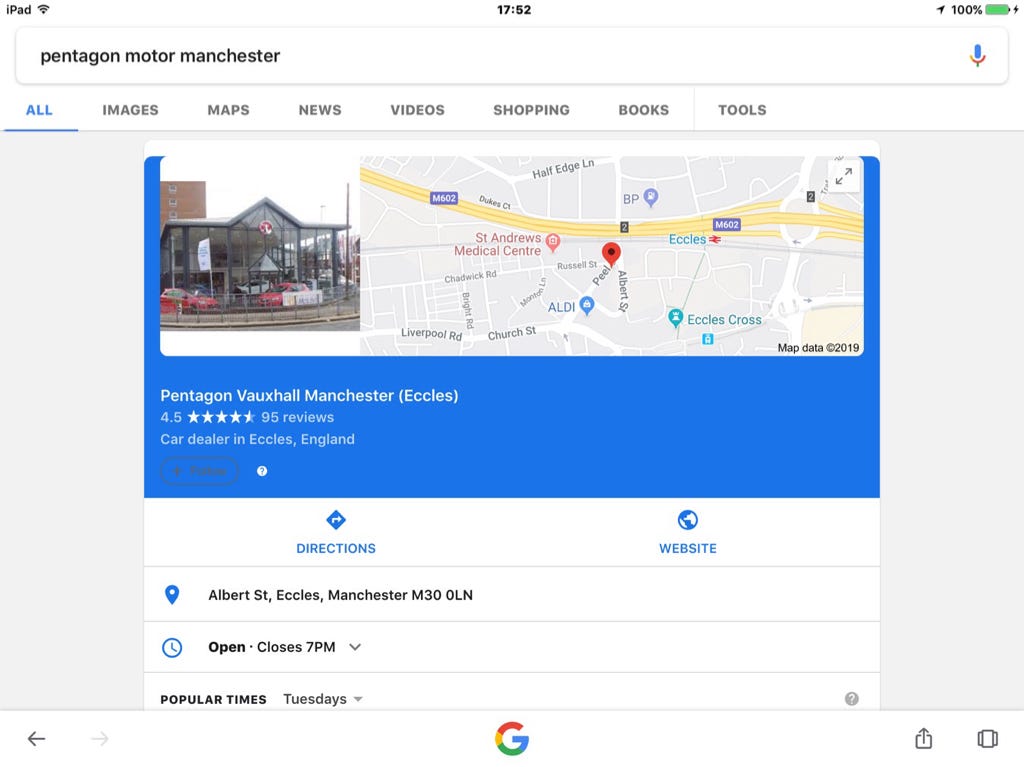
Task: Expand the opening hours
Action: click(x=355, y=647)
